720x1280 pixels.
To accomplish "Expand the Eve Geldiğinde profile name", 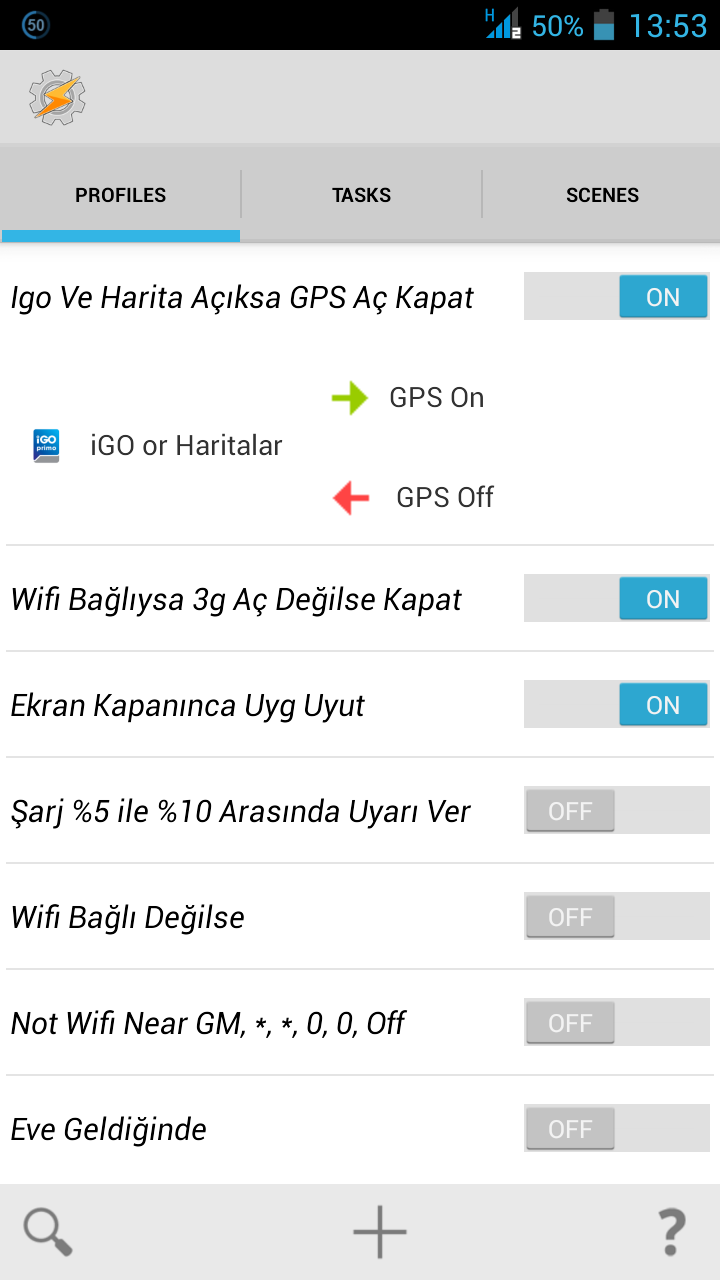I will coord(108,1130).
